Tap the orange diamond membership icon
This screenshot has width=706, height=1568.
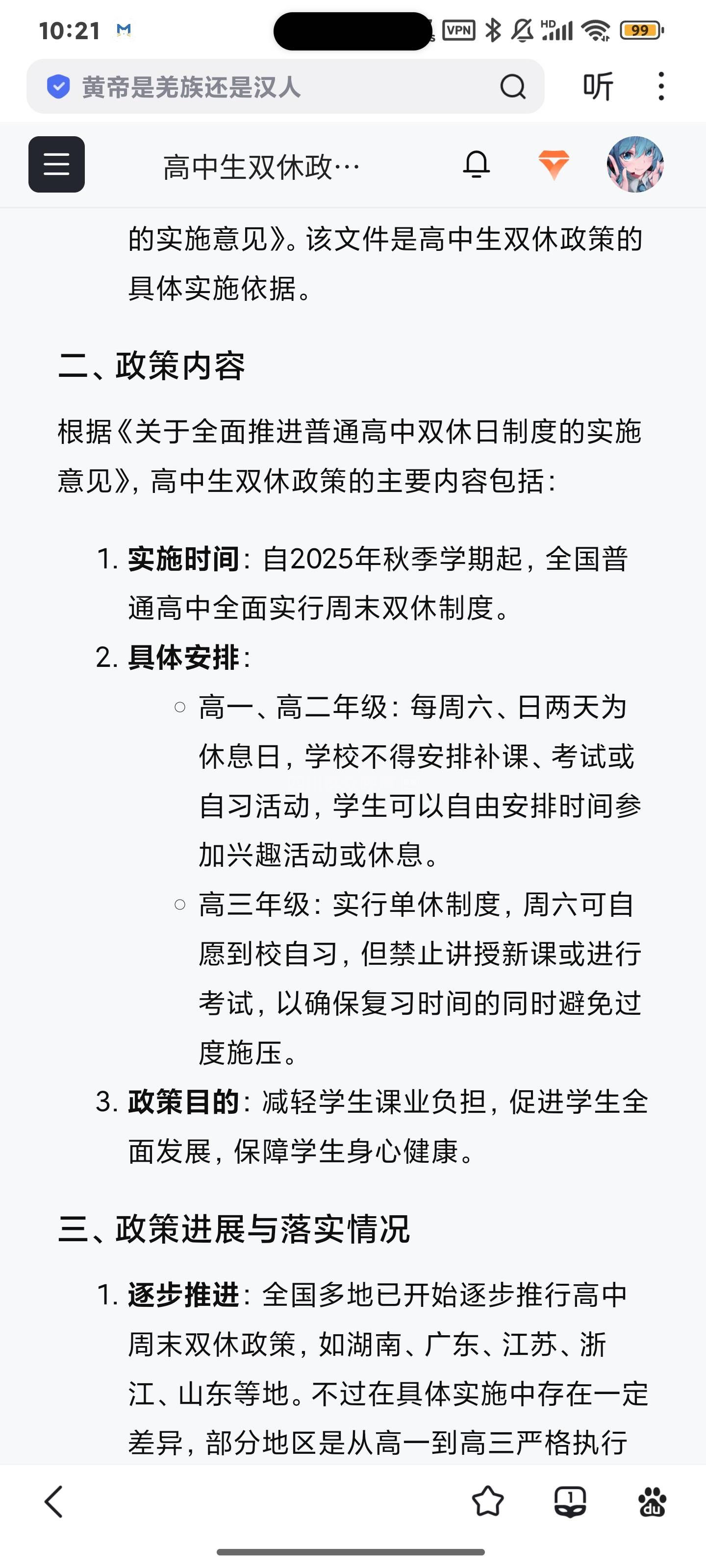[x=554, y=165]
